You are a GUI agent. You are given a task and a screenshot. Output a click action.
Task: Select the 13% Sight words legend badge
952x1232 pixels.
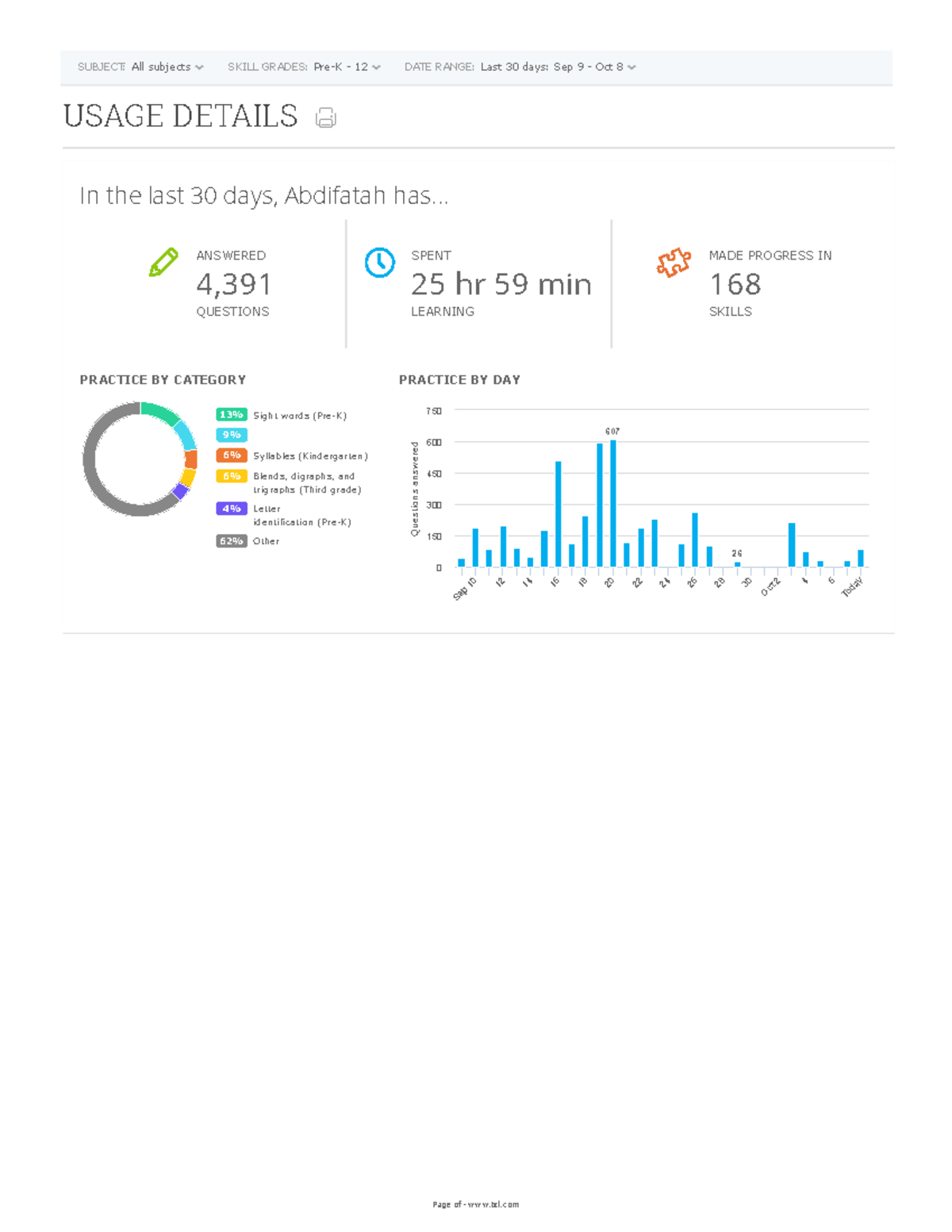coord(230,414)
